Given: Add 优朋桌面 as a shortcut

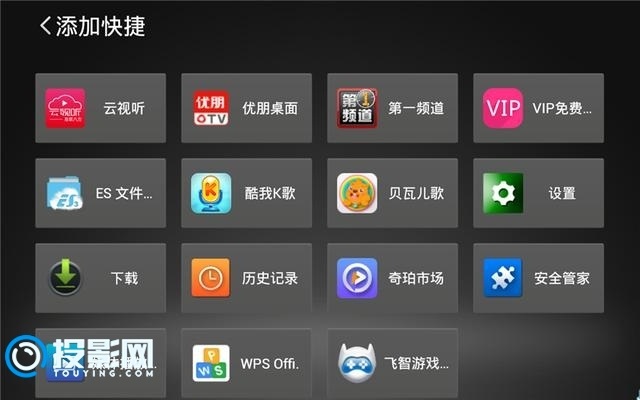Looking at the screenshot, I should point(246,108).
